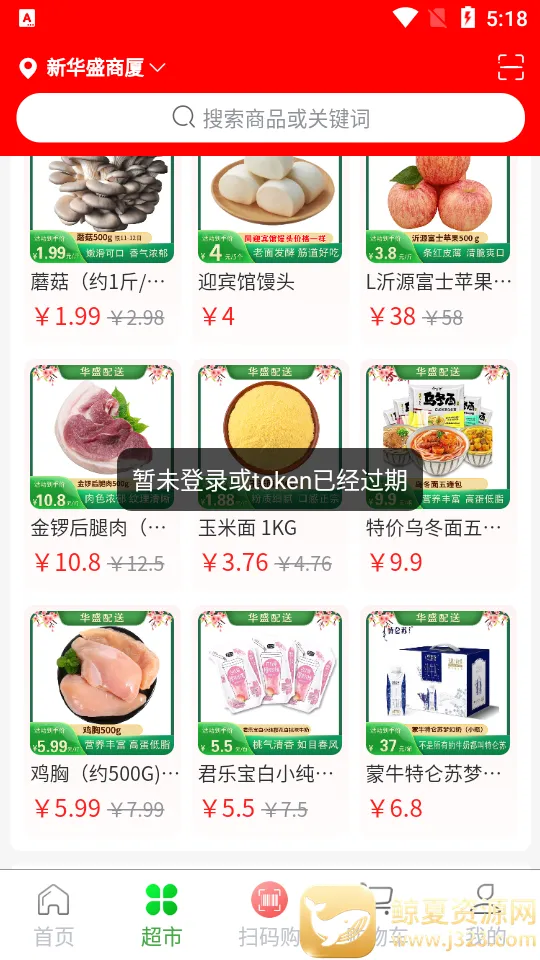Select the 金锣后腿肉 product card
Image resolution: width=540 pixels, height=960 pixels.
(x=102, y=474)
